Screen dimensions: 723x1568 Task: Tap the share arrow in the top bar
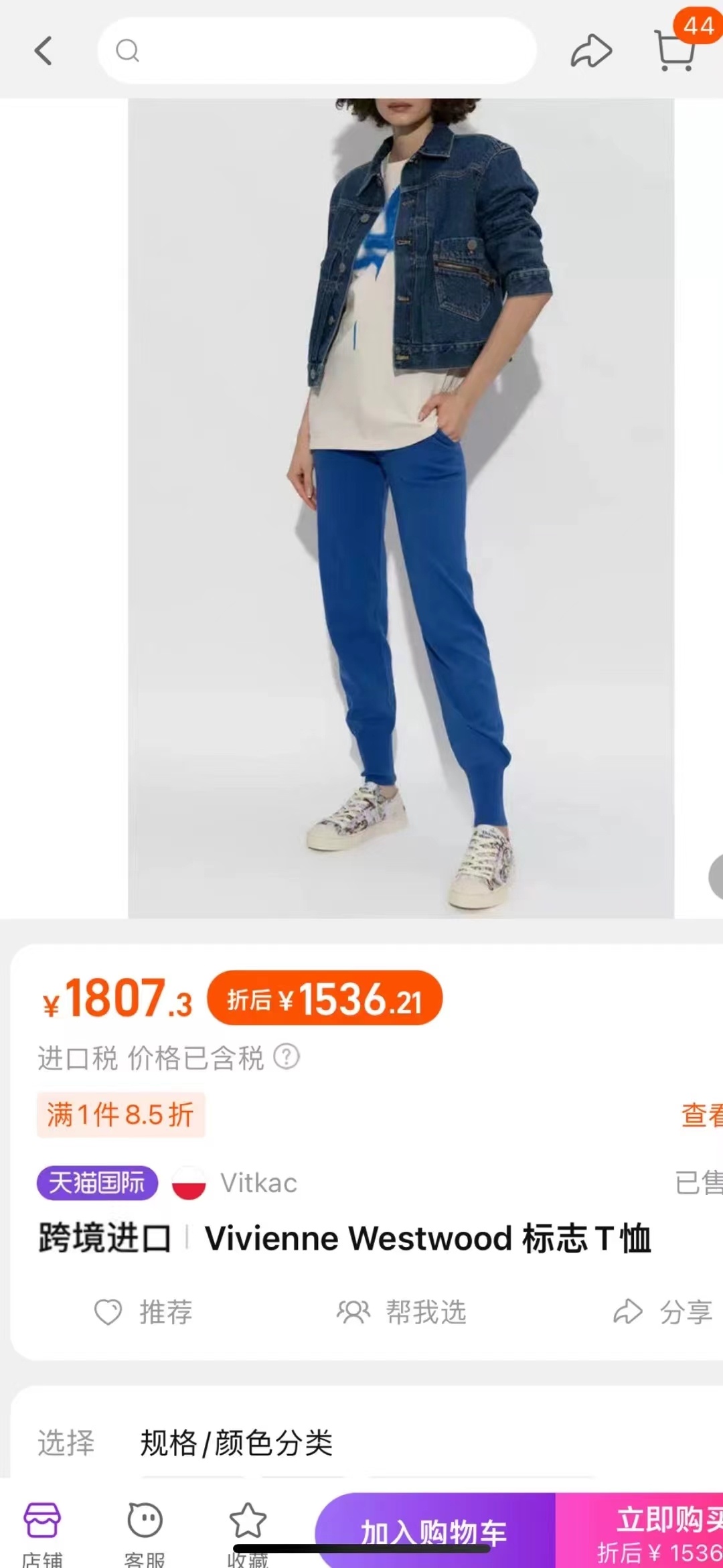(x=591, y=51)
